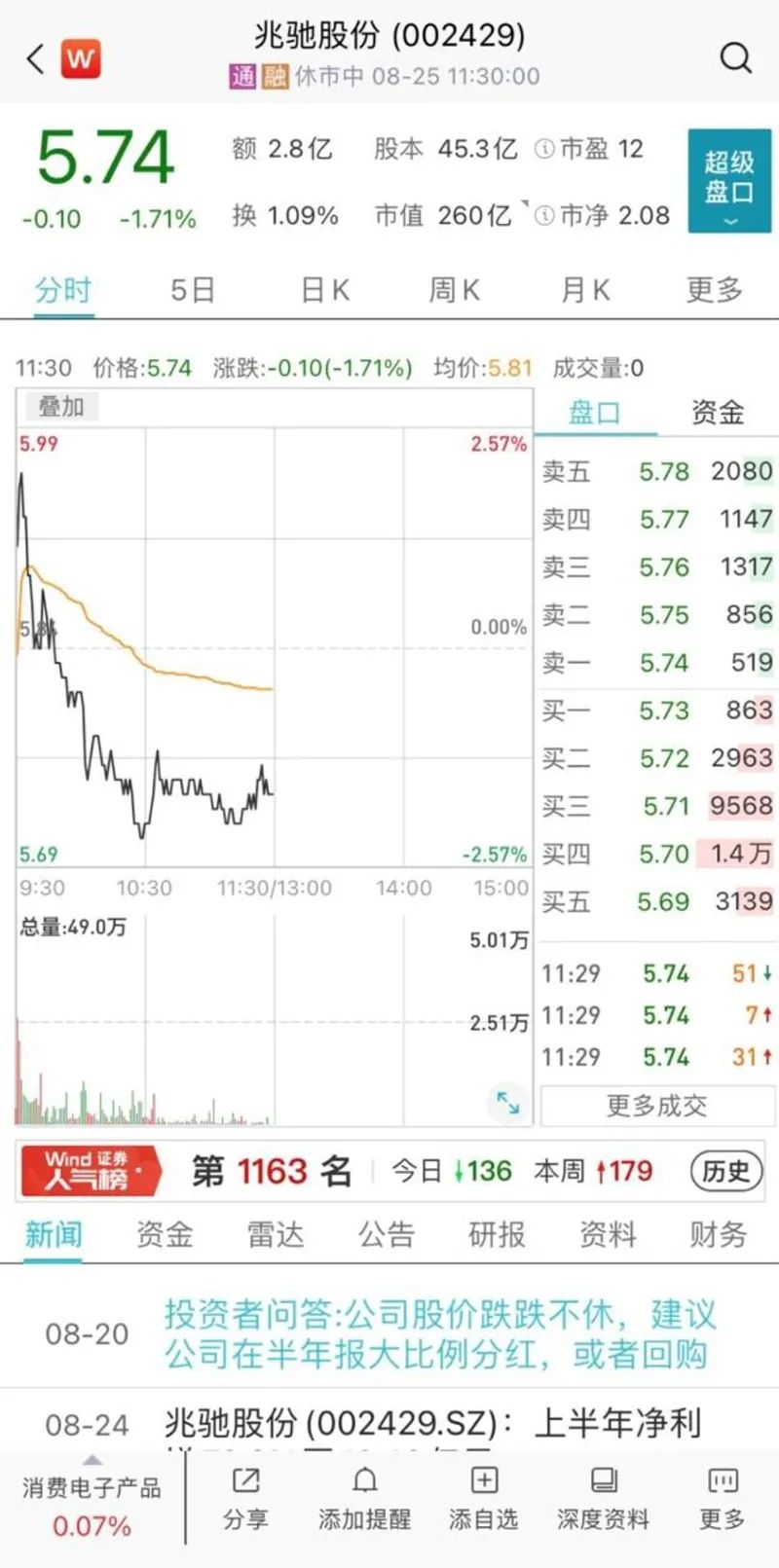Add stock to watchlist with 添自选
The width and height of the screenshot is (779, 1568).
(x=484, y=1499)
